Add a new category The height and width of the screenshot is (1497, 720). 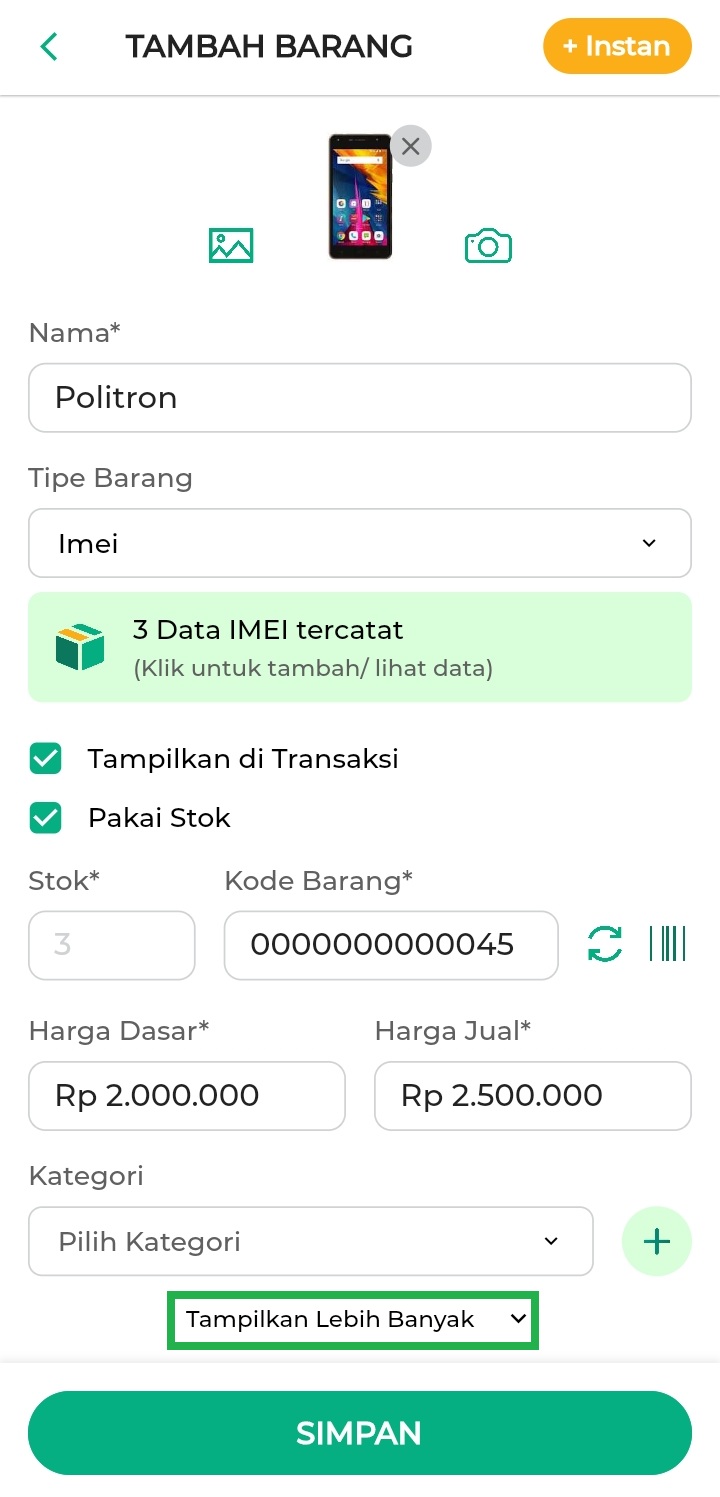point(656,1242)
